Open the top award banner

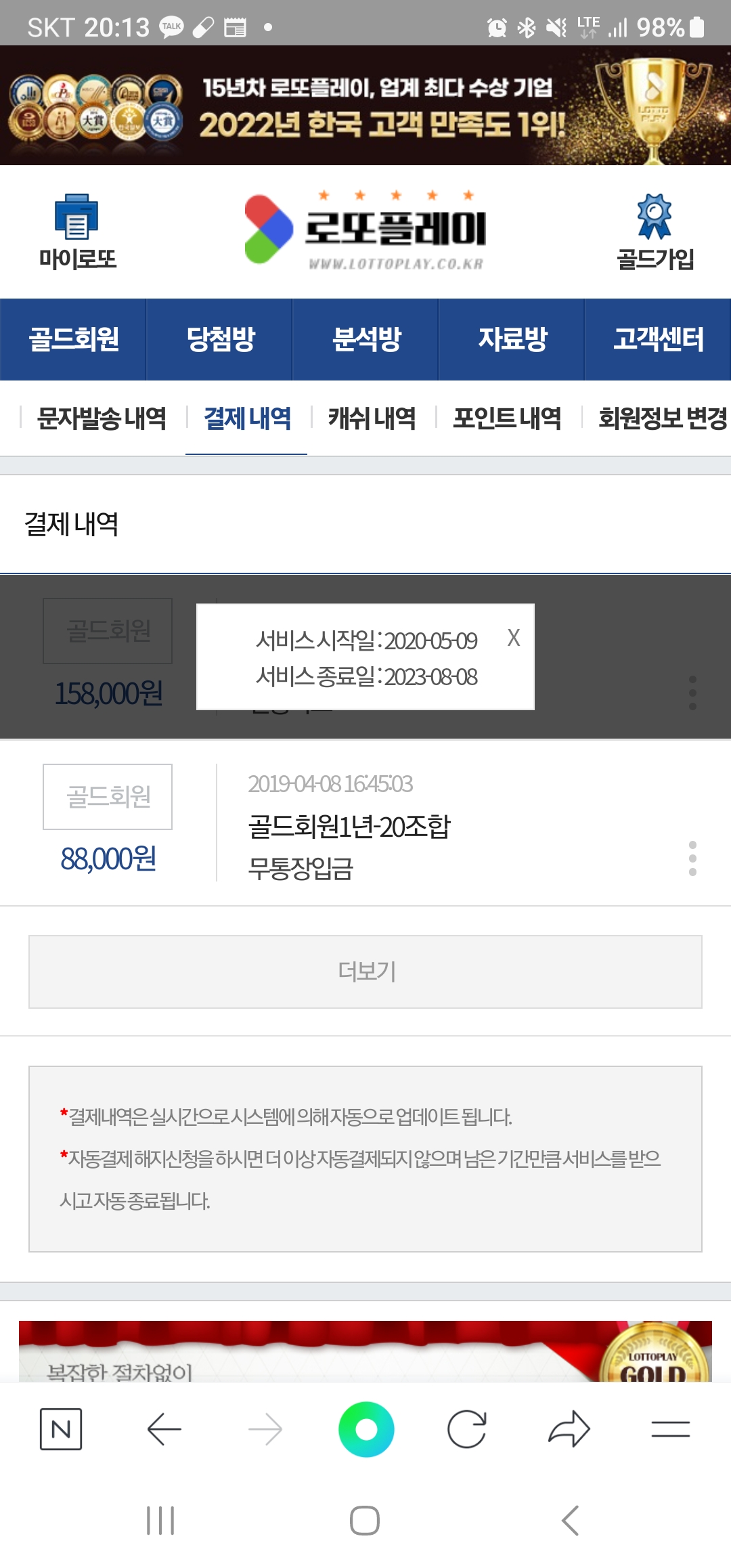click(x=365, y=106)
